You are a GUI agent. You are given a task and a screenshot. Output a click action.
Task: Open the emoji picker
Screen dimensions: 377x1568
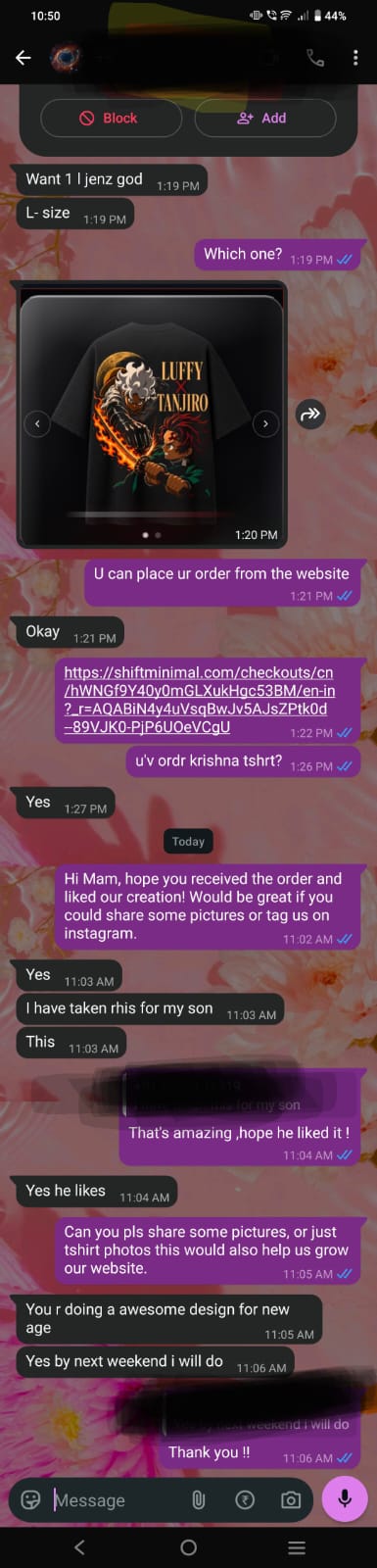31,1499
